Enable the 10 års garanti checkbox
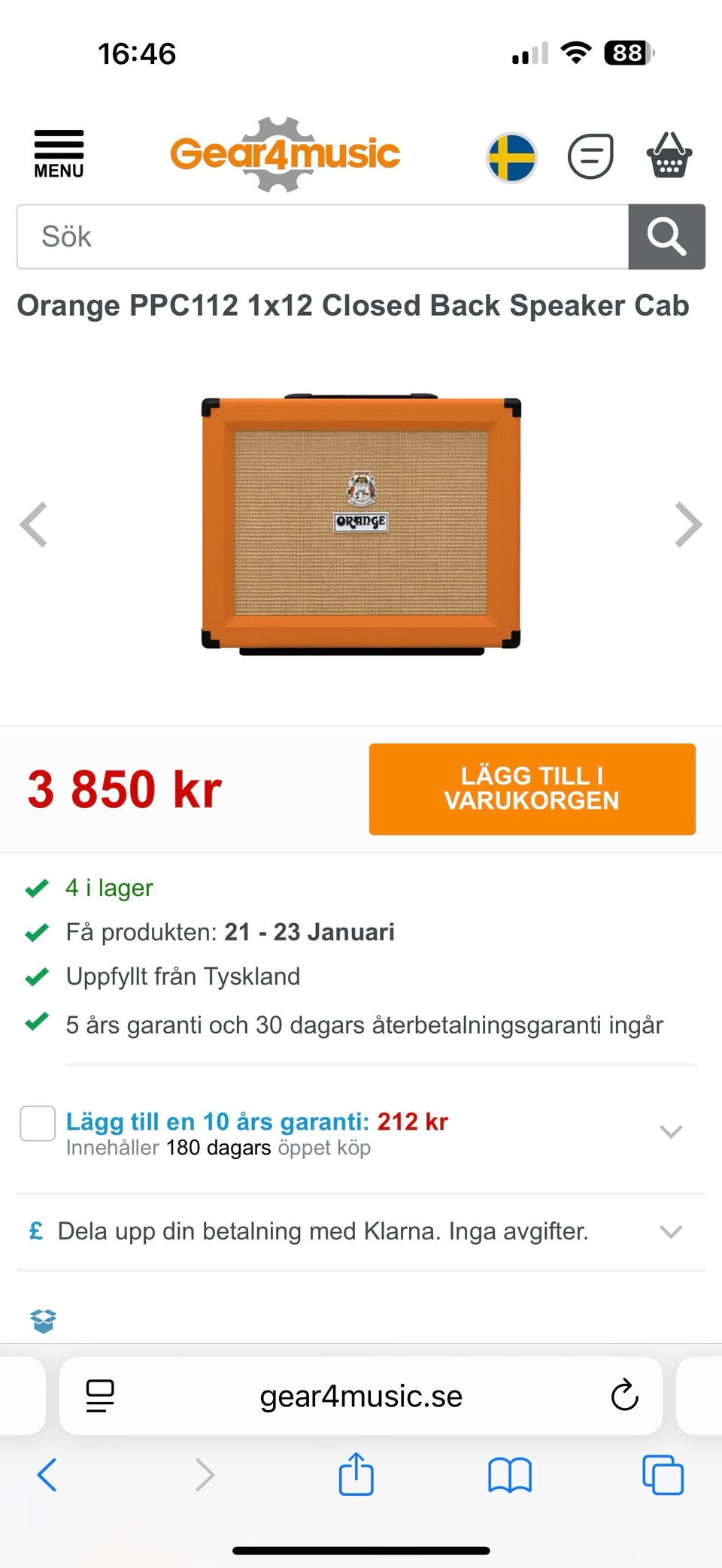Viewport: 722px width, 1568px height. (x=38, y=1125)
